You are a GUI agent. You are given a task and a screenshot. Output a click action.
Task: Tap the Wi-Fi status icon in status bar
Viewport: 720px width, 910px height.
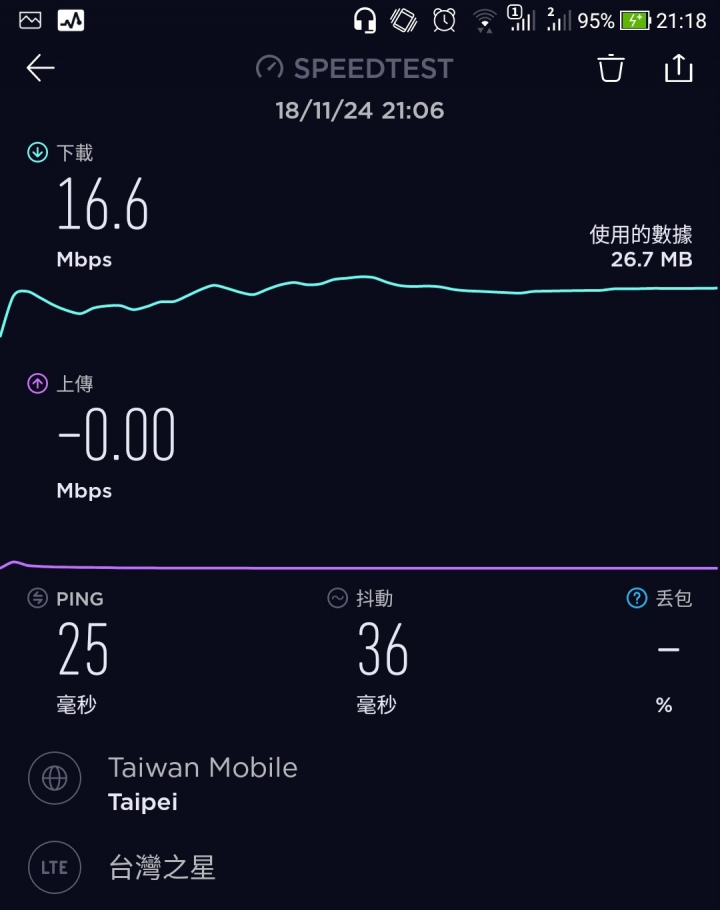[485, 18]
